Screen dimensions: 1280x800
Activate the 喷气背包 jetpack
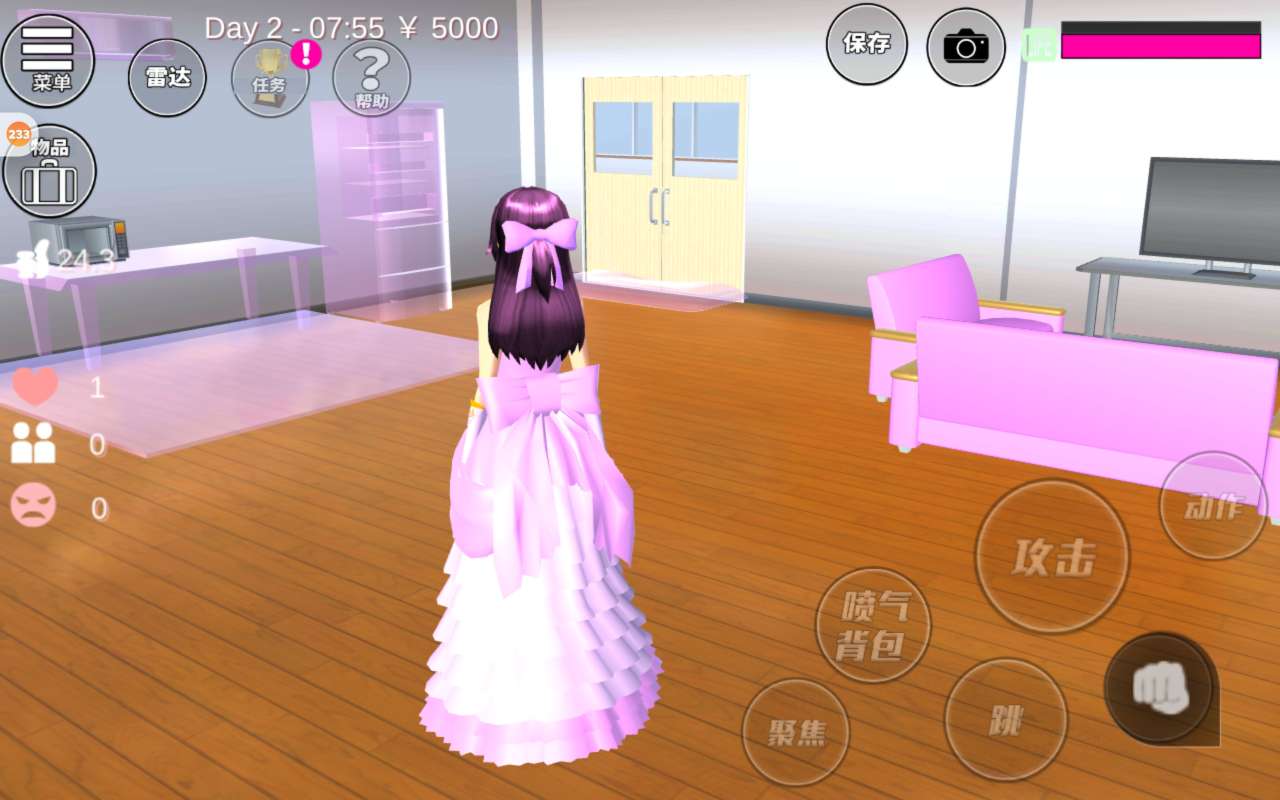click(x=873, y=626)
